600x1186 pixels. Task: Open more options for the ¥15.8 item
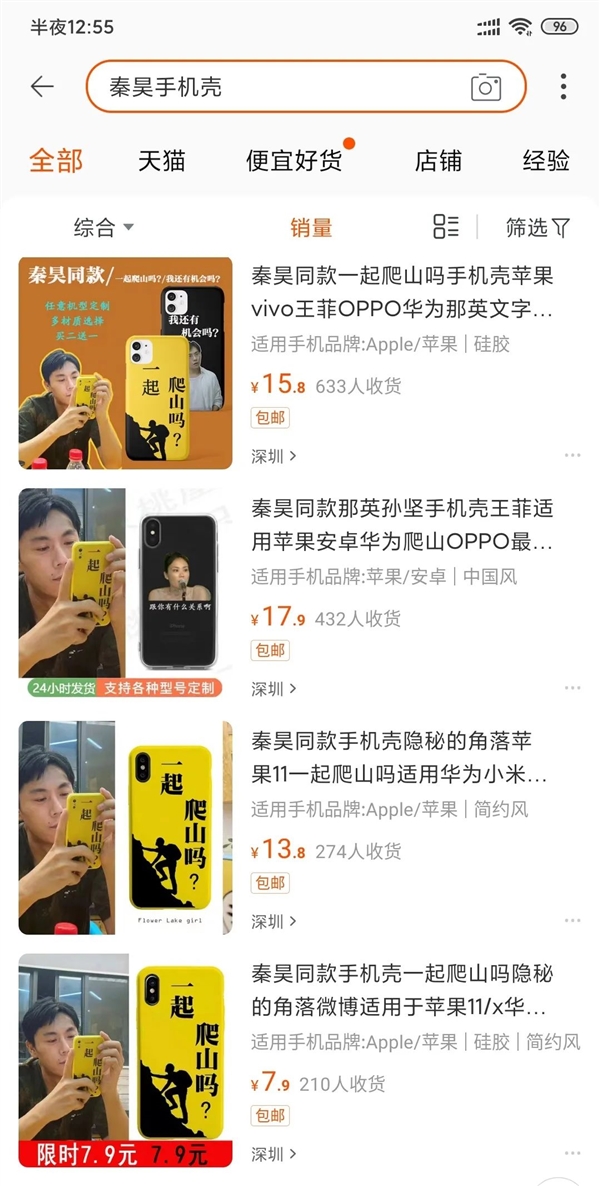572,456
